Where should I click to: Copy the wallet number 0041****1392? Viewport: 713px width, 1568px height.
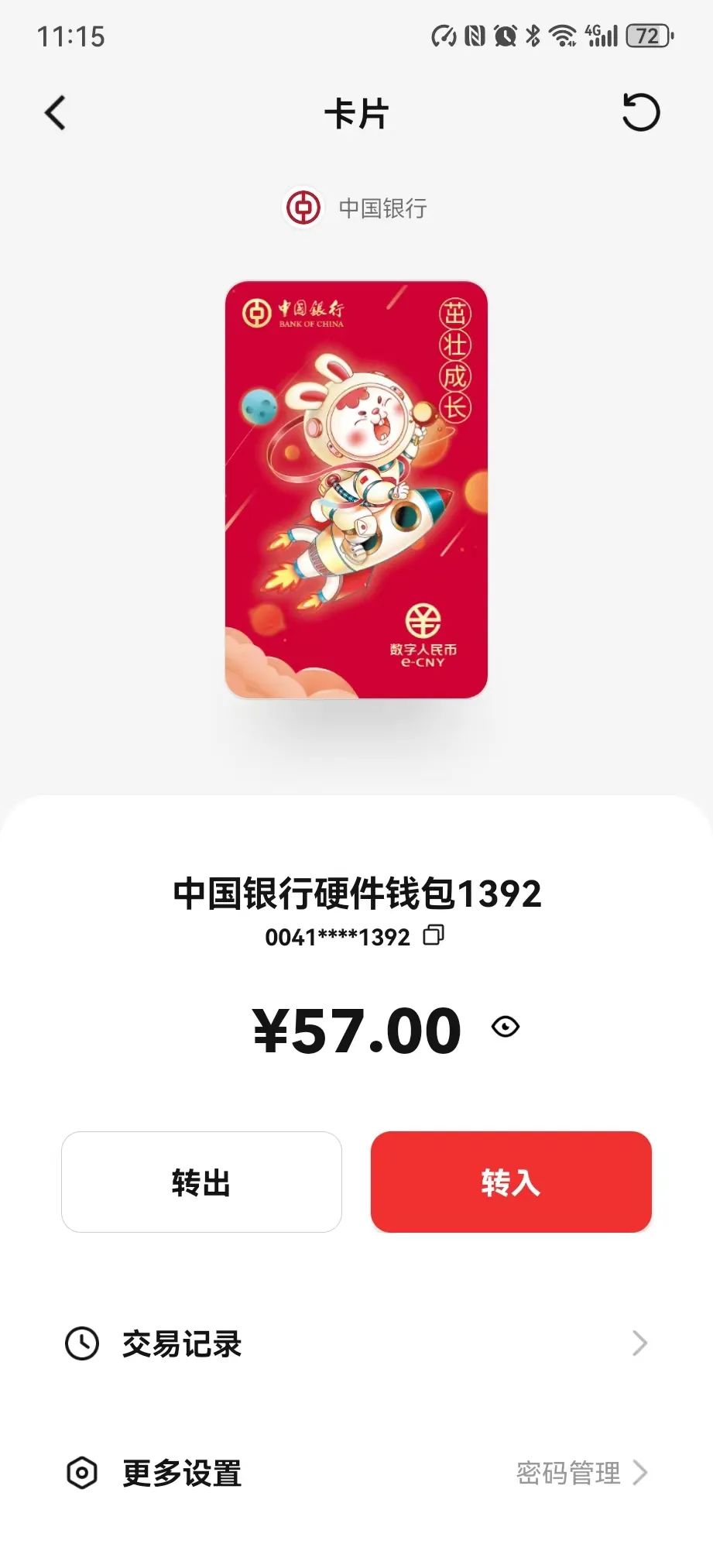tap(434, 935)
